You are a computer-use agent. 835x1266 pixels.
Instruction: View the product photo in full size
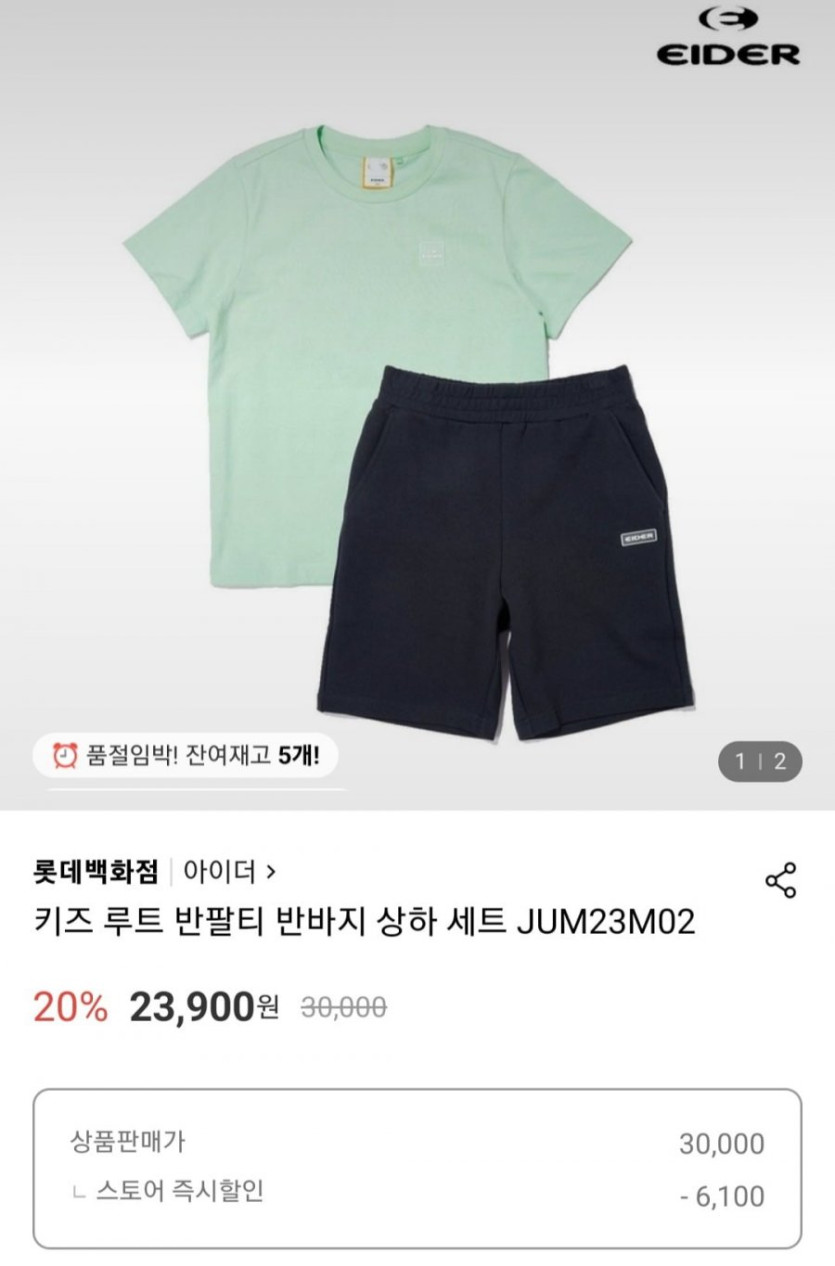(417, 420)
